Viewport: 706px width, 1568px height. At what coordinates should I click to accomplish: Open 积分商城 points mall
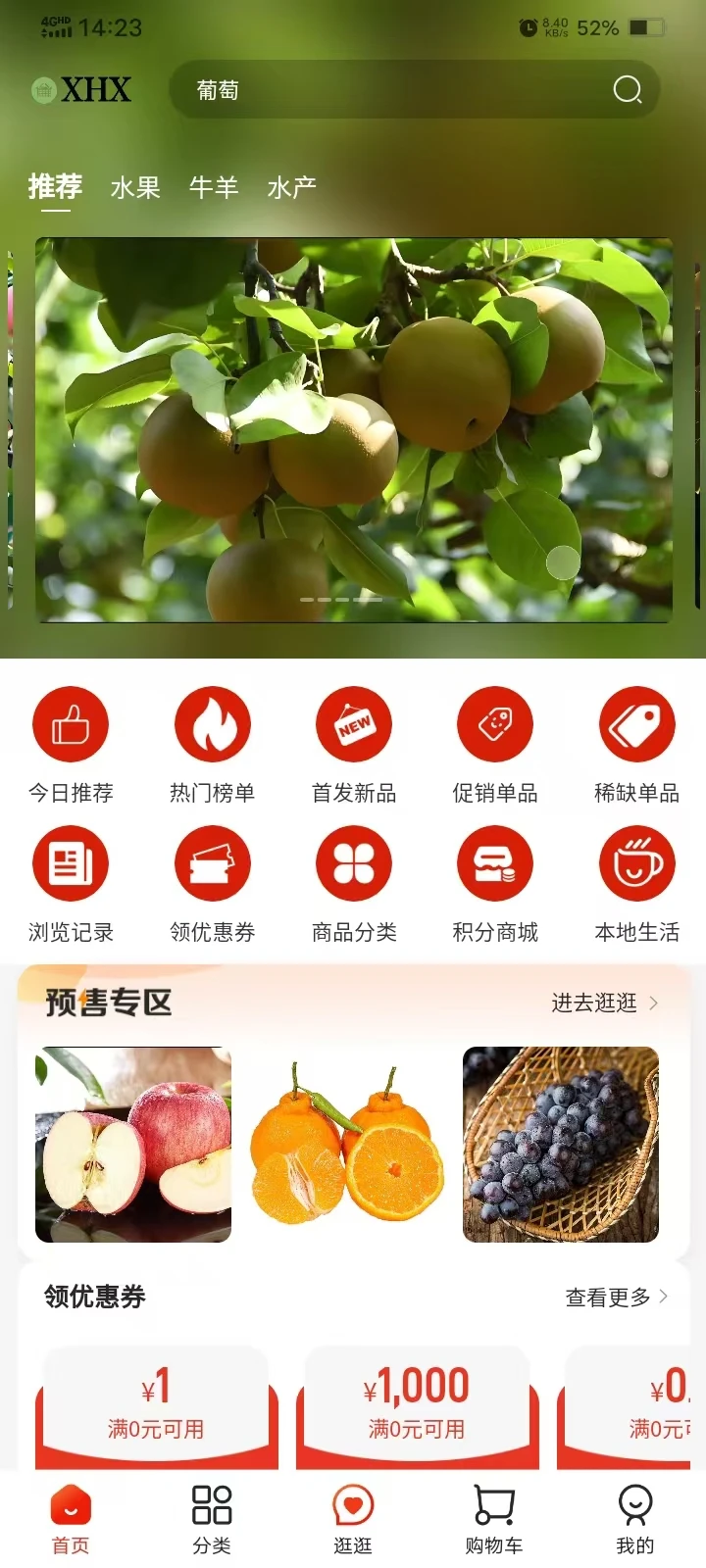[x=494, y=879]
